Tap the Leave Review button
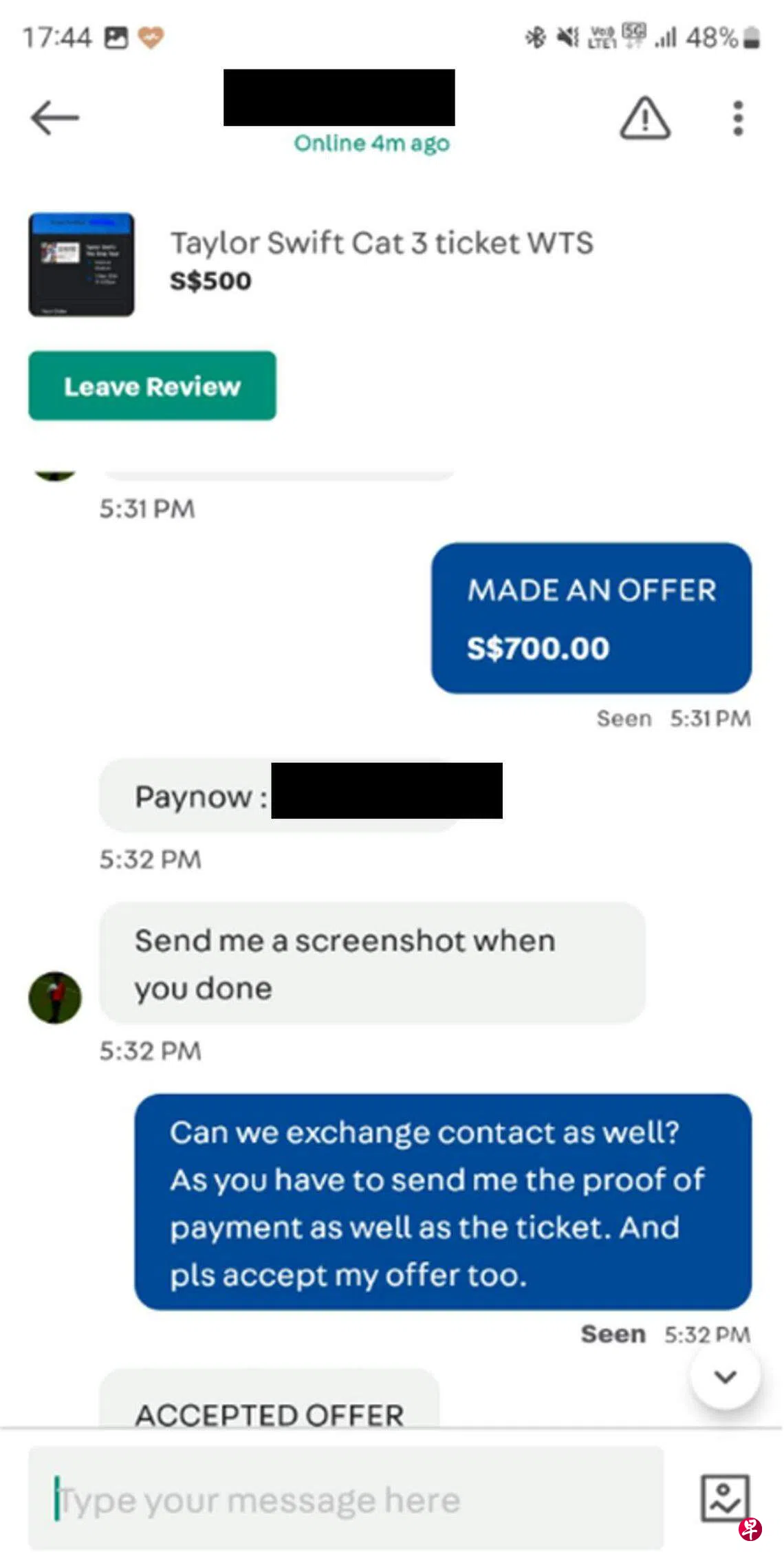The height and width of the screenshot is (1563, 784). pyautogui.click(x=152, y=386)
